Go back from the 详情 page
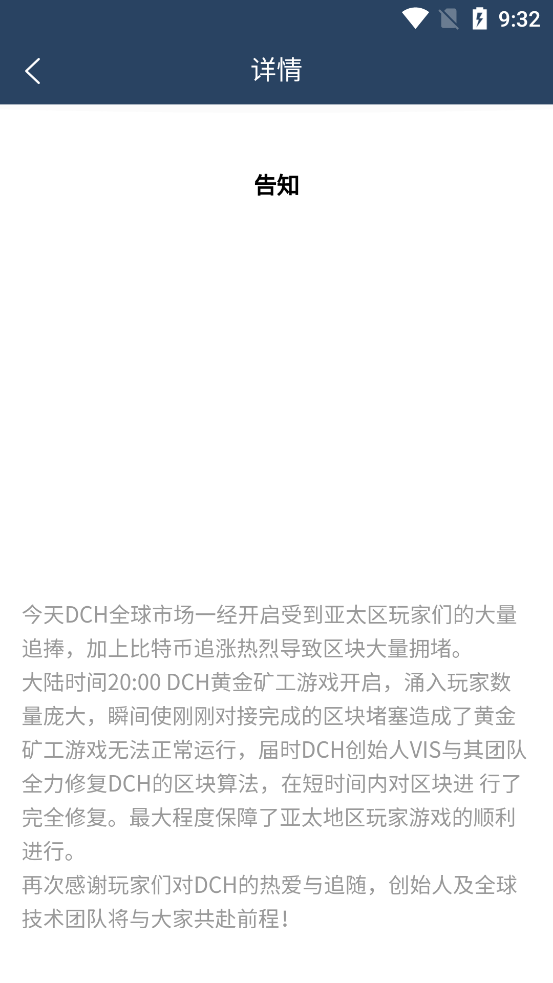The image size is (553, 983). pyautogui.click(x=33, y=71)
